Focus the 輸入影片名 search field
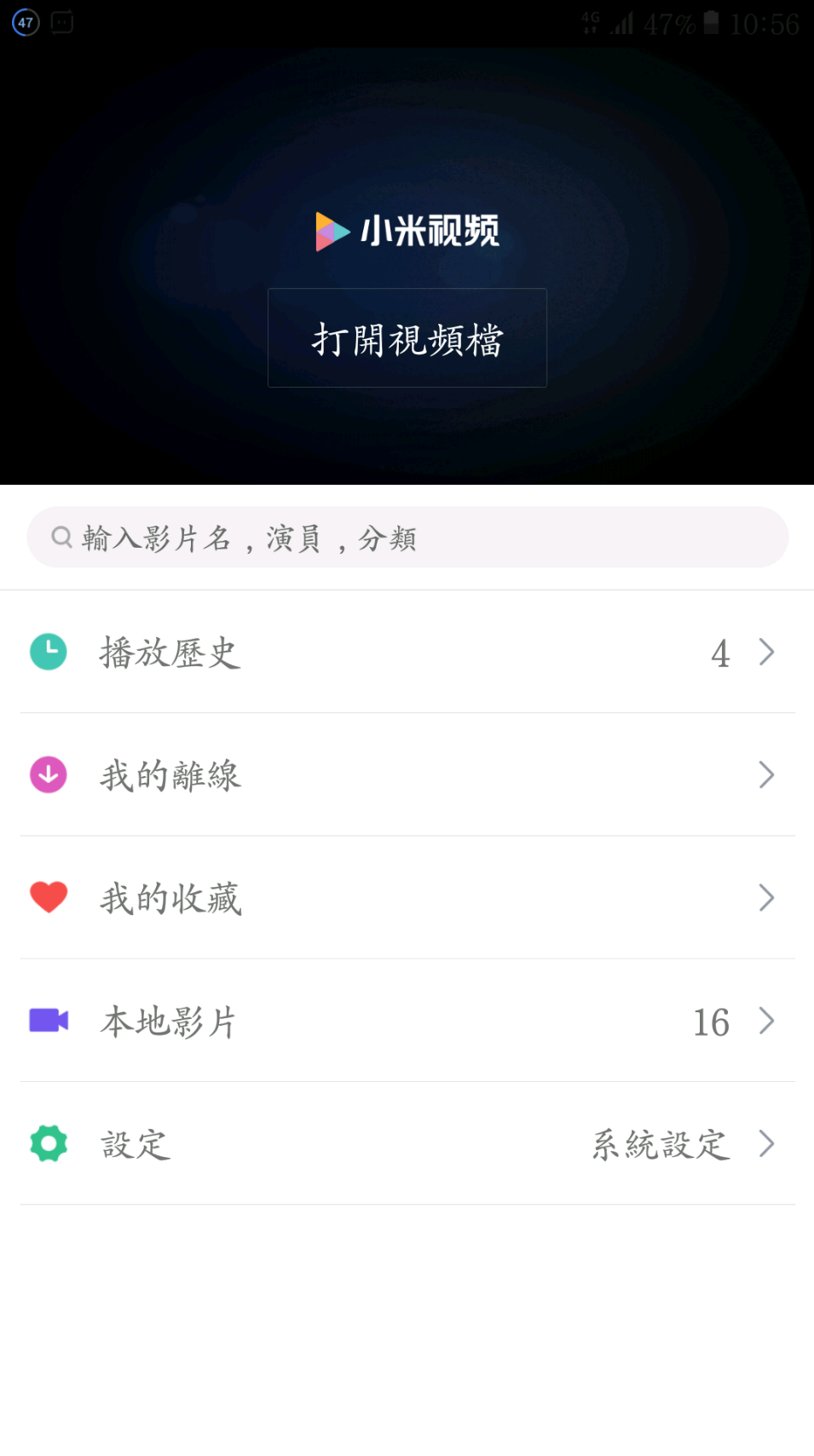This screenshot has height=1456, width=814. pos(407,538)
